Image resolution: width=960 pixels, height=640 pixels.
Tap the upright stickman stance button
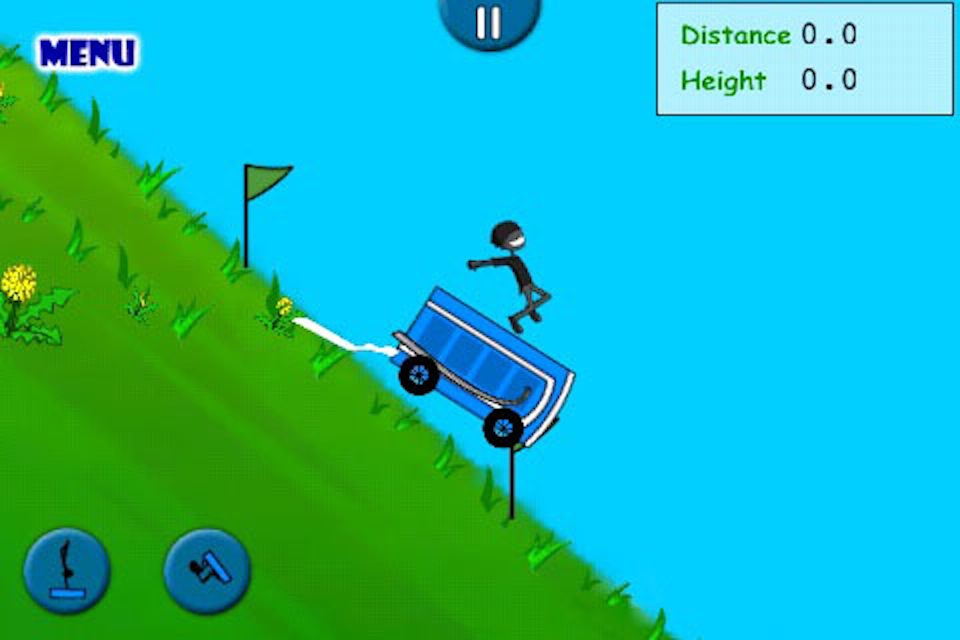67,571
